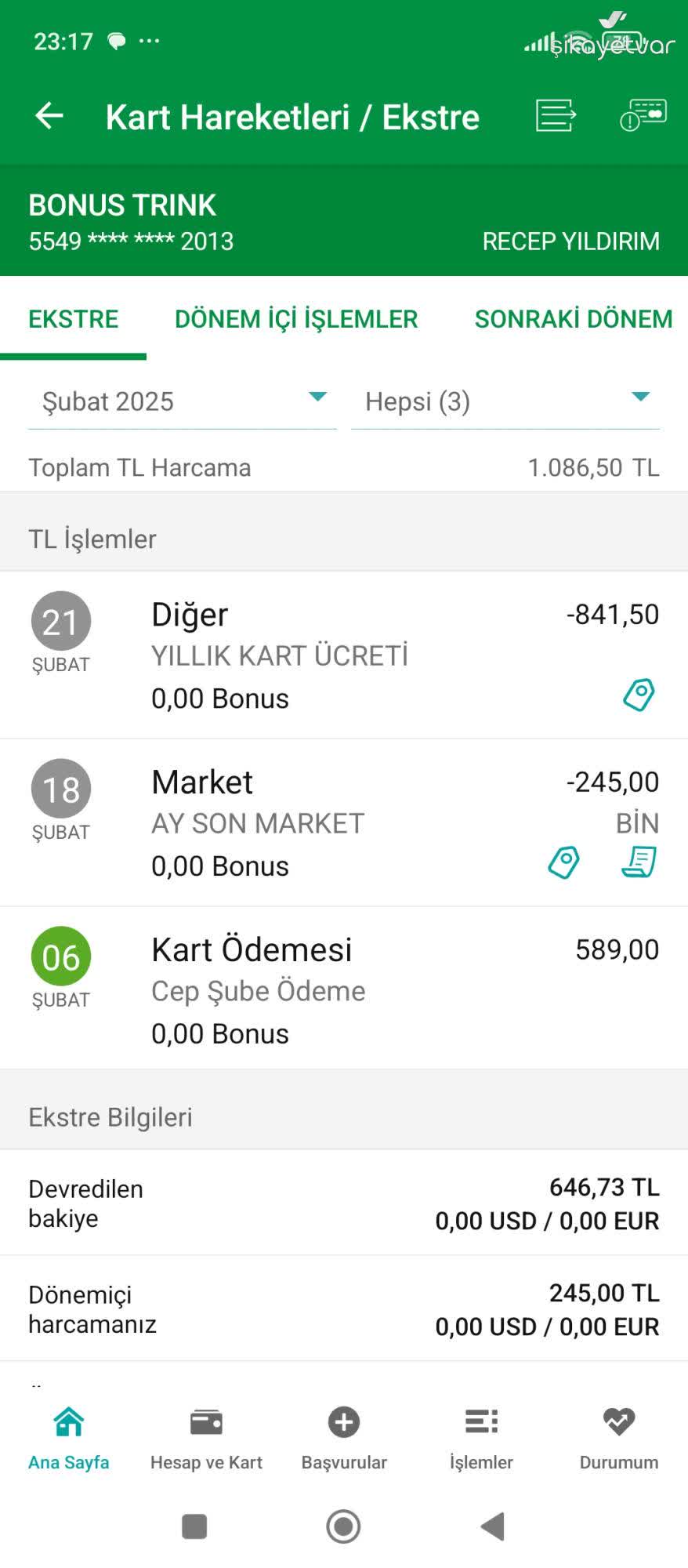The width and height of the screenshot is (688, 1568).
Task: Tap the bonus tag icon on YILLIK KART ÜCRETİ
Action: point(640,693)
